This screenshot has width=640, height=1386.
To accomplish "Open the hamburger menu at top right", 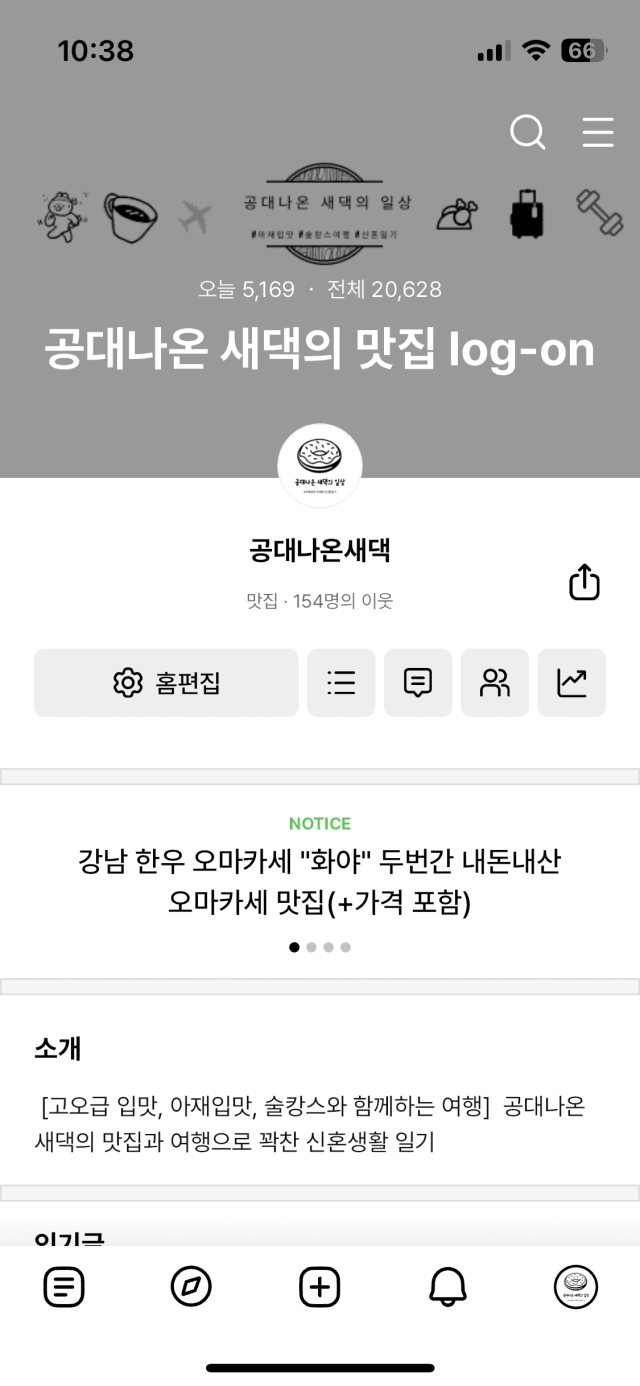I will (598, 131).
